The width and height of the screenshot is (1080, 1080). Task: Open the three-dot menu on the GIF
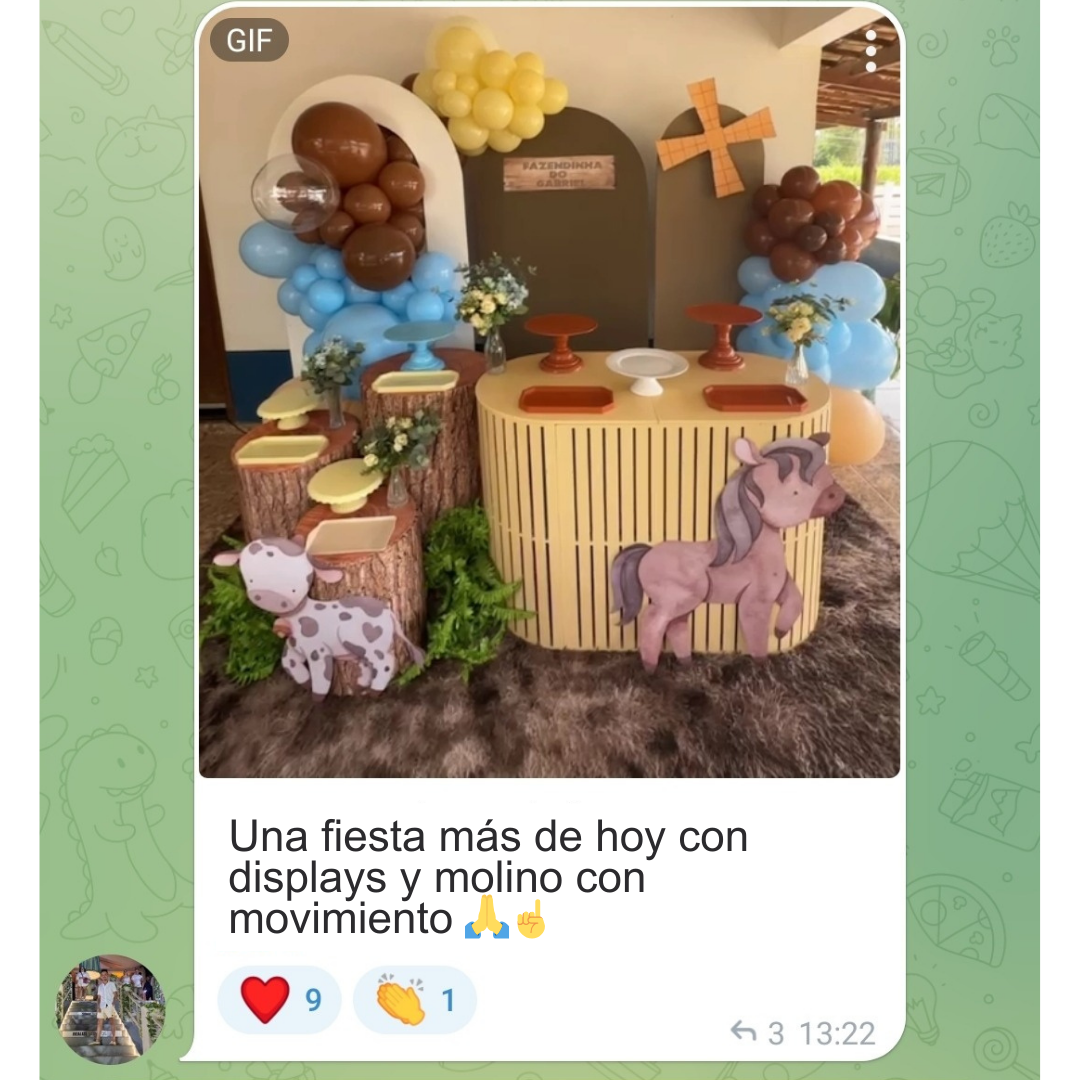pyautogui.click(x=871, y=51)
